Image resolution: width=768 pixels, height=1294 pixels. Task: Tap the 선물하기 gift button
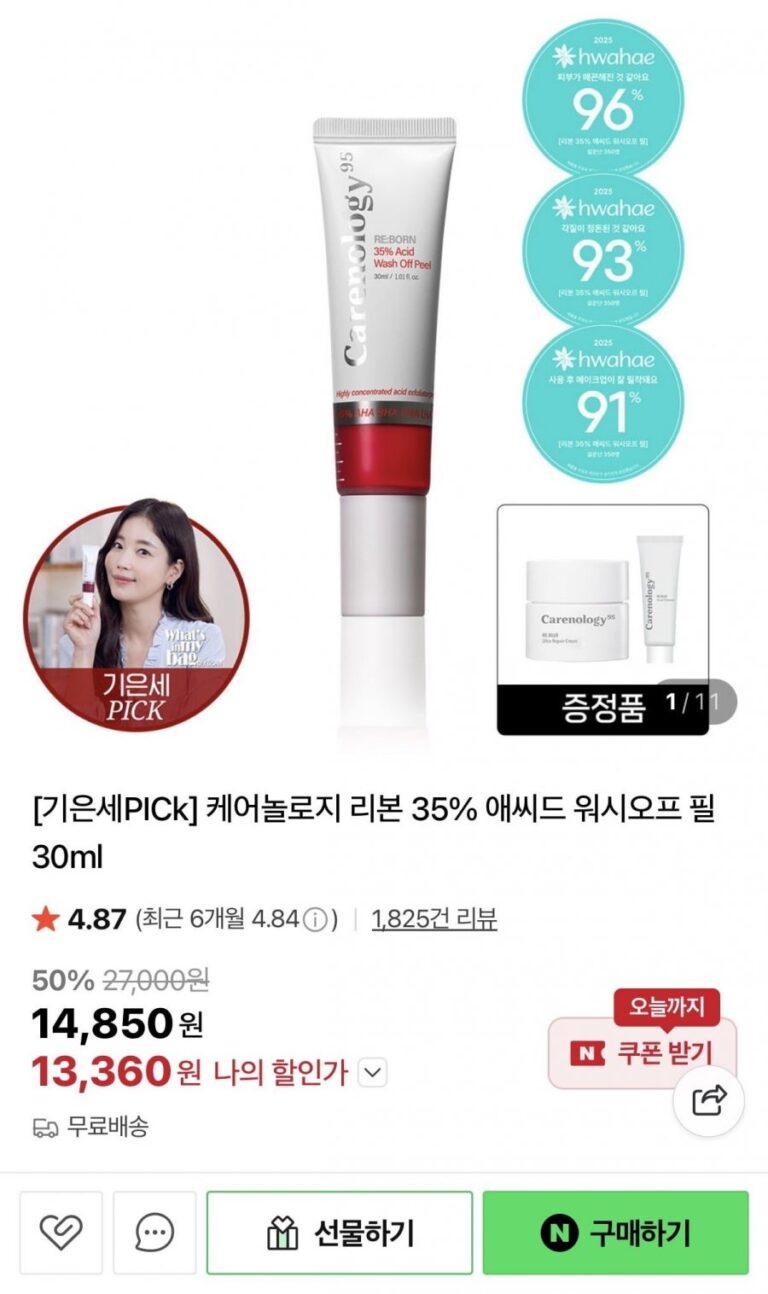click(339, 1232)
